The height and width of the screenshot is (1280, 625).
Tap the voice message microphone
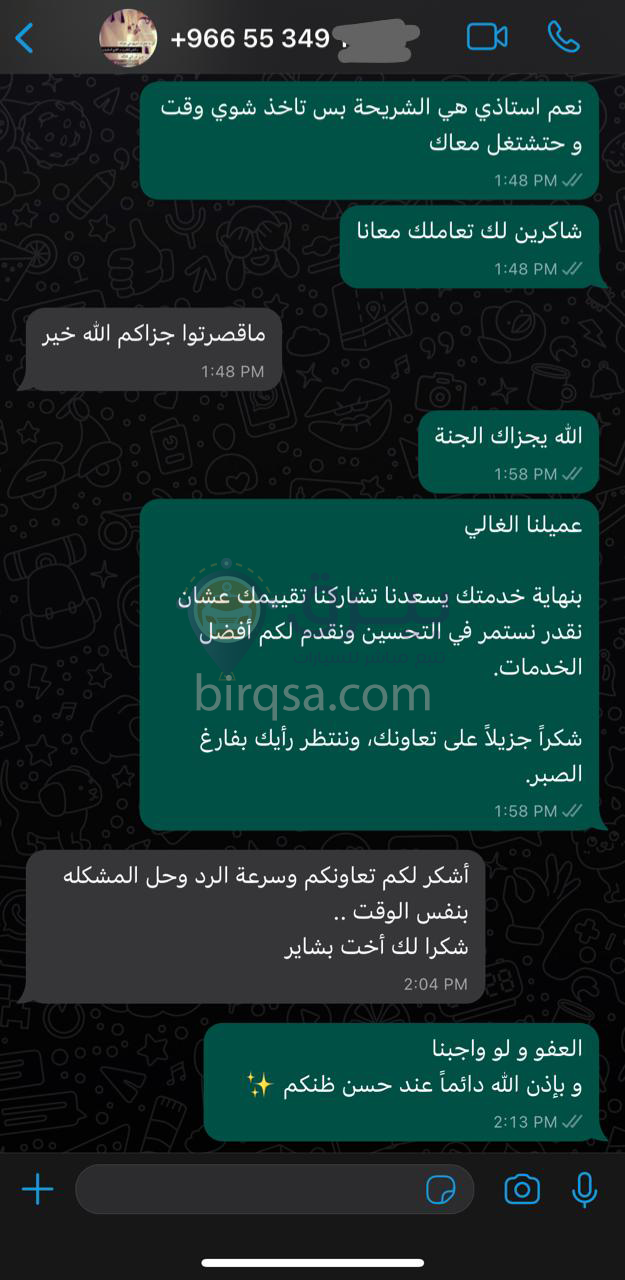(x=584, y=1189)
